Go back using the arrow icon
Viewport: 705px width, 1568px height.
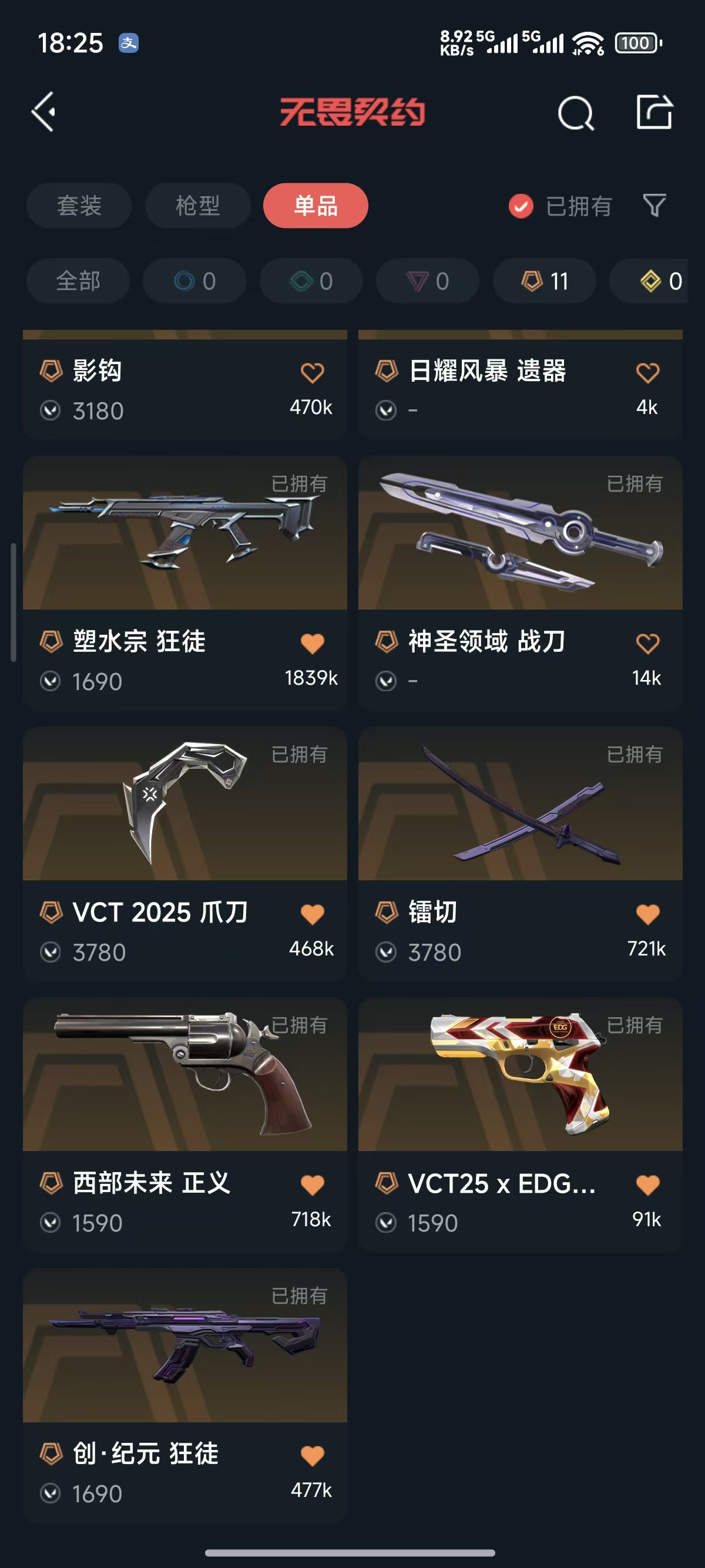(44, 112)
